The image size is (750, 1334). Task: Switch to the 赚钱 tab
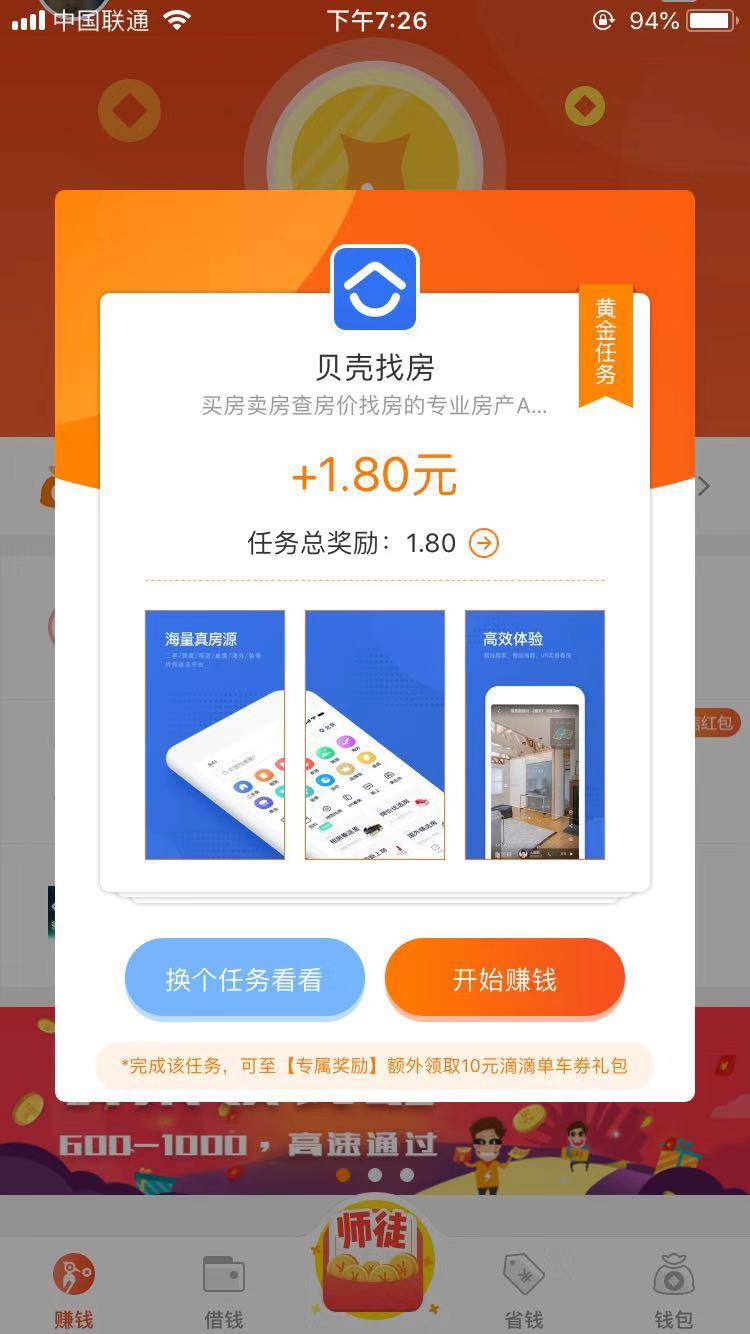point(74,1290)
